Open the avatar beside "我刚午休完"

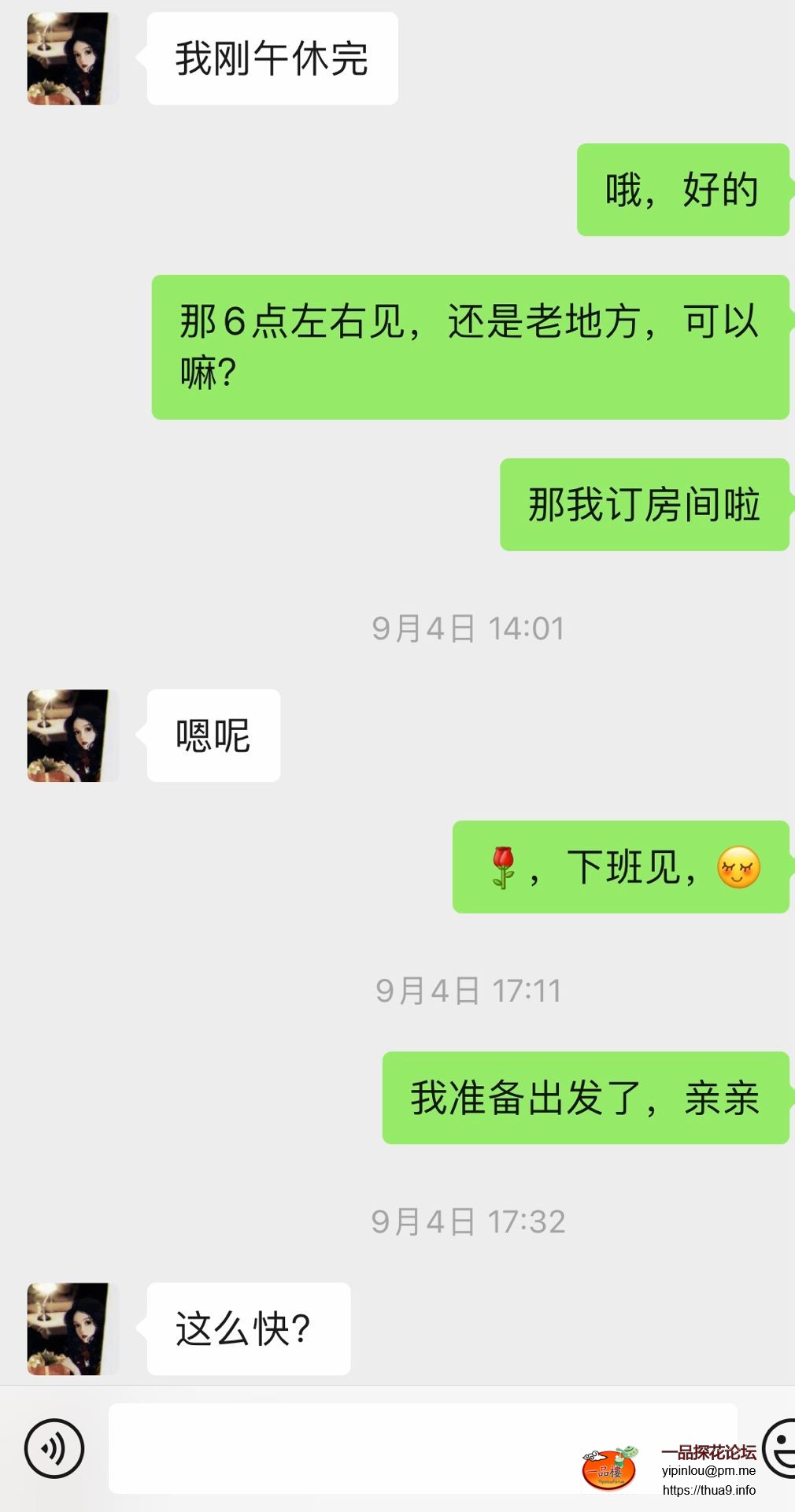(x=72, y=59)
